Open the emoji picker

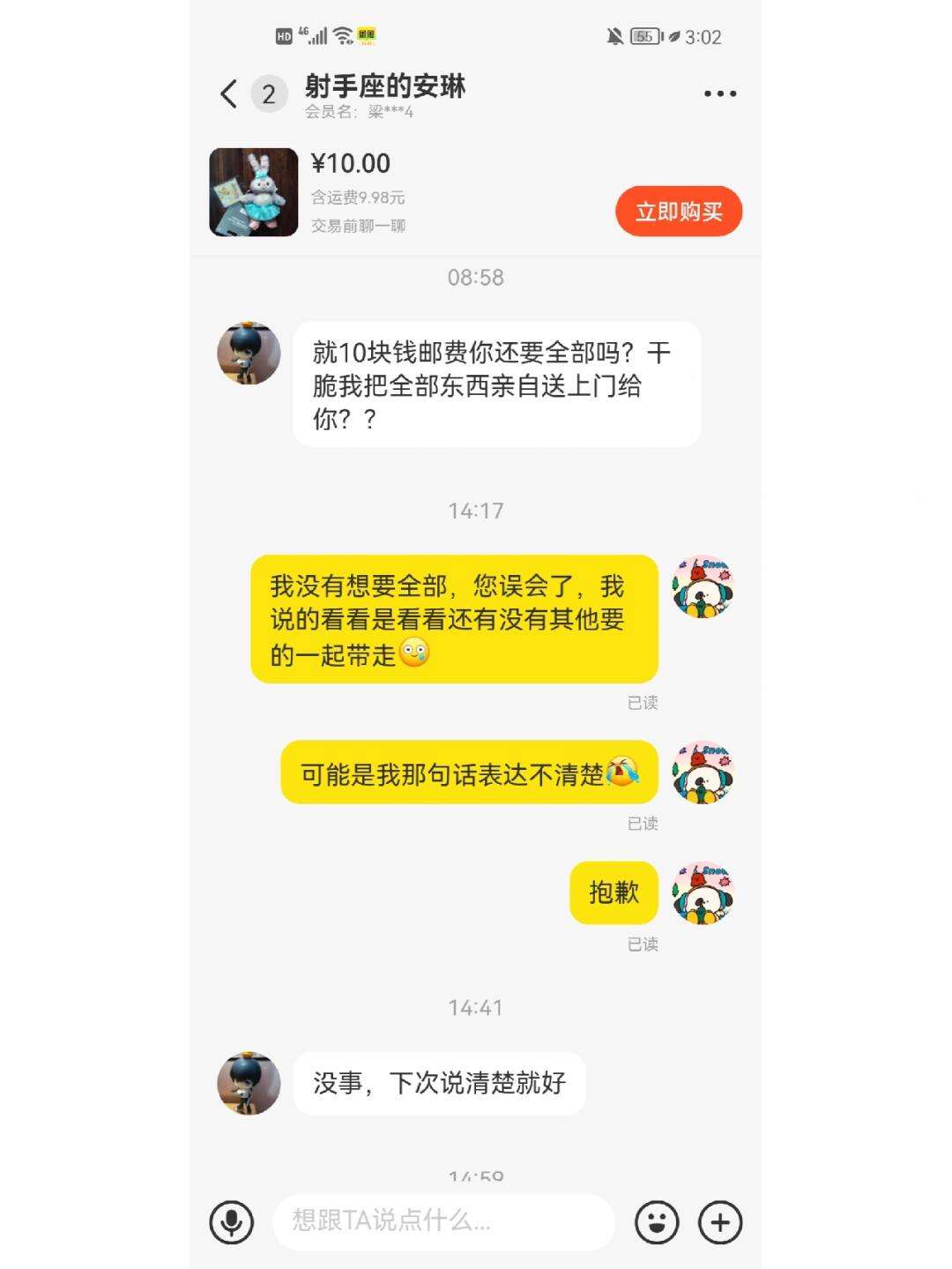pyautogui.click(x=657, y=1222)
